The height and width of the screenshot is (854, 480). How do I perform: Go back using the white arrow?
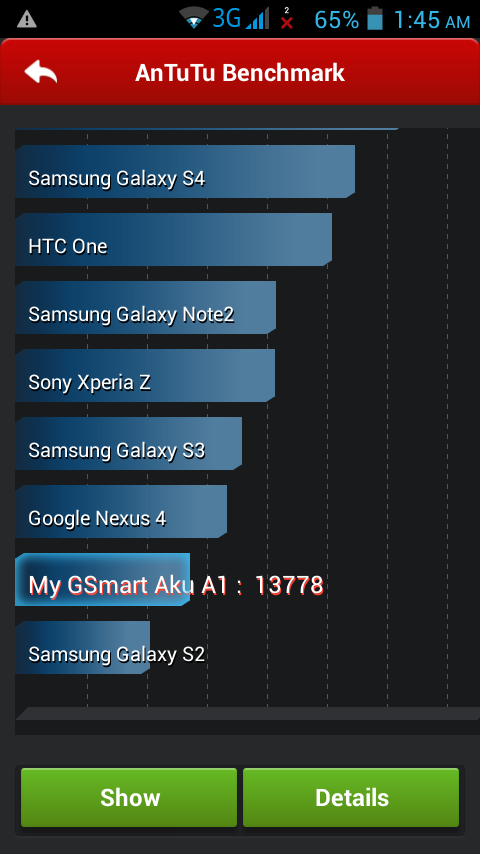click(x=41, y=72)
